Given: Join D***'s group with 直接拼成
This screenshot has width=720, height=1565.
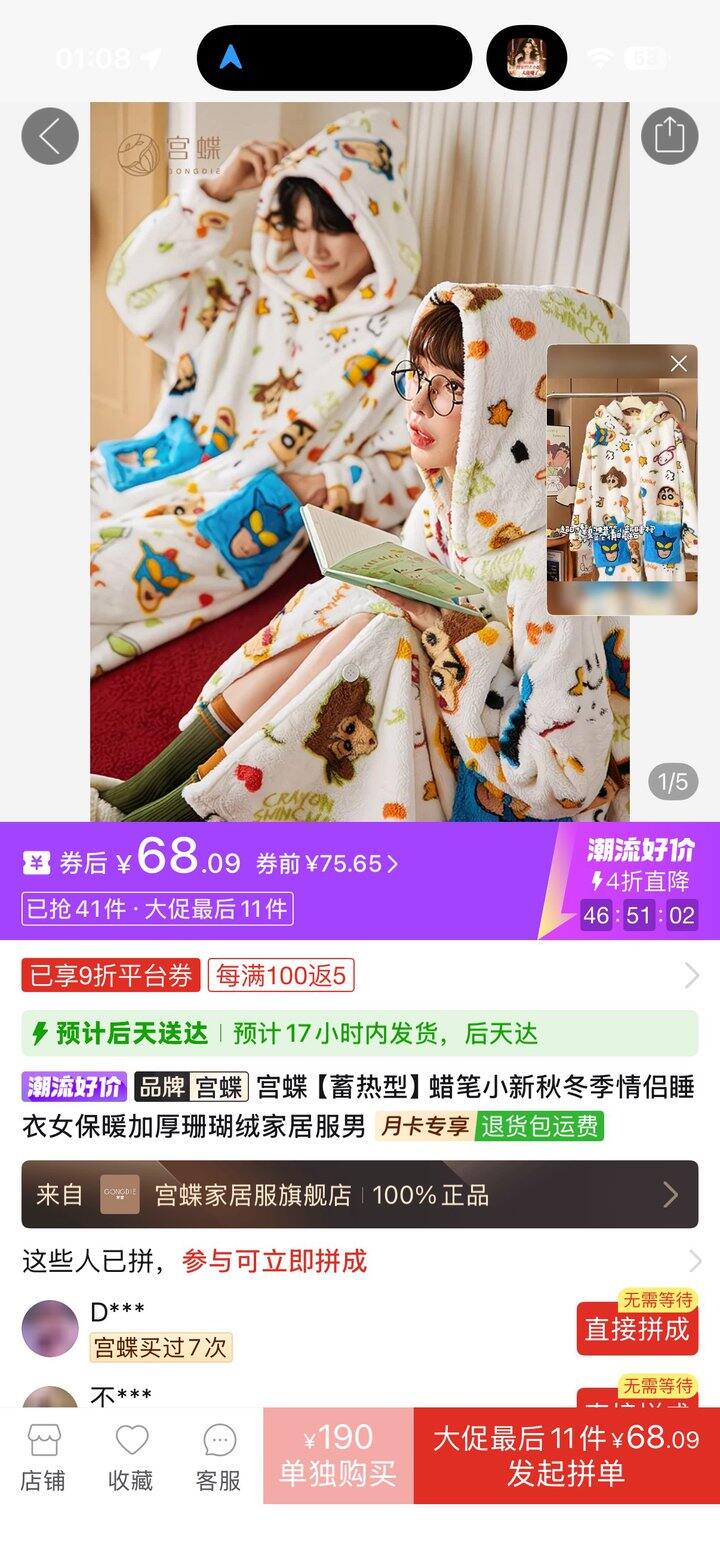Looking at the screenshot, I should point(637,1329).
